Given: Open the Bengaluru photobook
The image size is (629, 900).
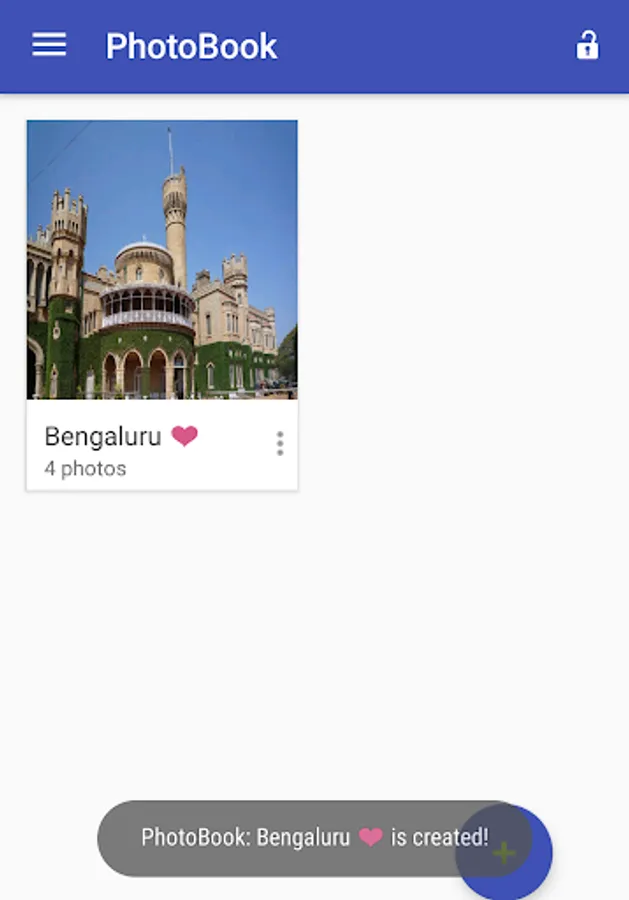Looking at the screenshot, I should coord(162,260).
